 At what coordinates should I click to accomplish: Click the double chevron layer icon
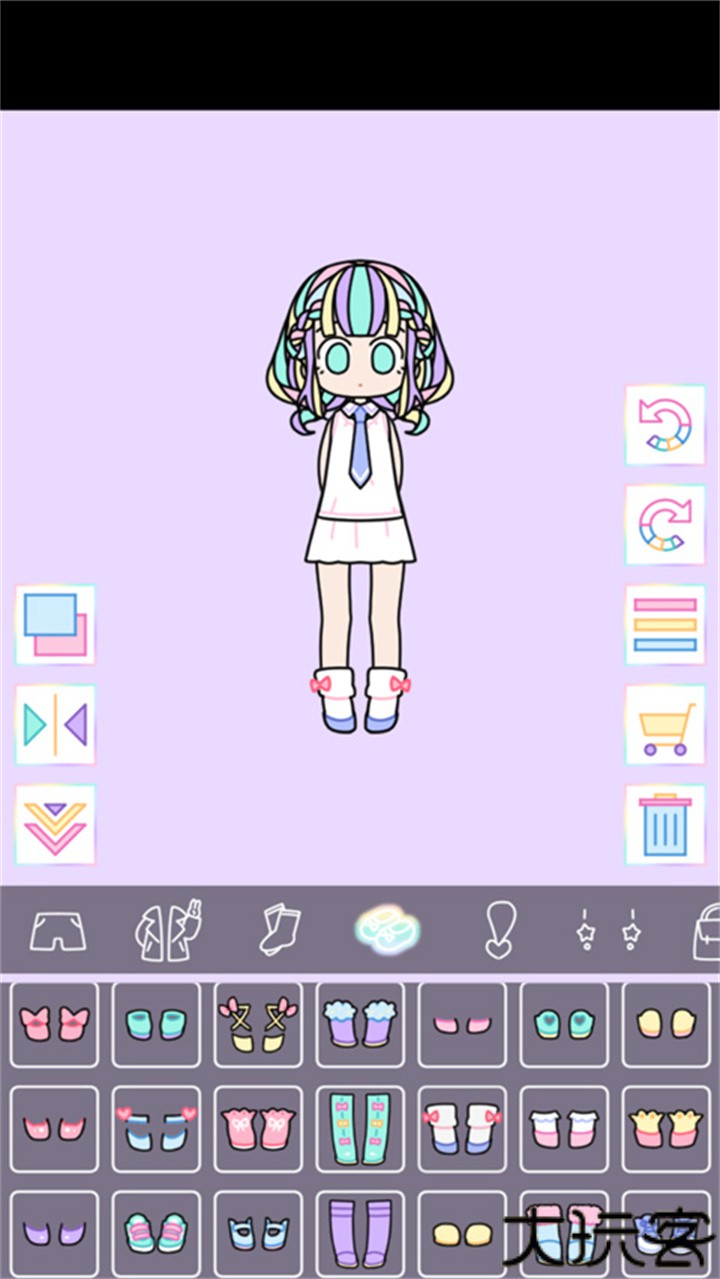(55, 826)
